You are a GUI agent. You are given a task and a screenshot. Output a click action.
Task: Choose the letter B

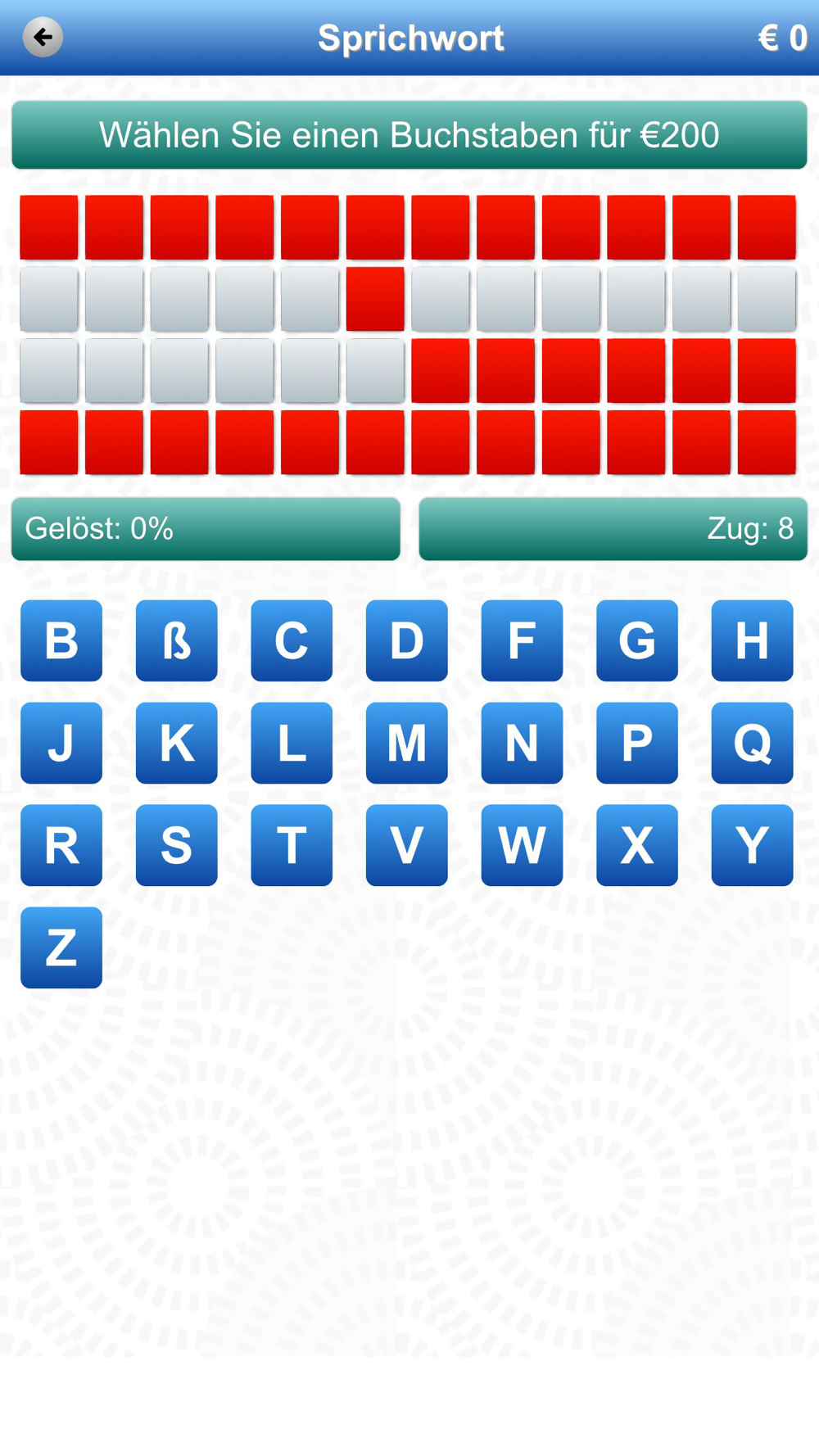click(61, 640)
